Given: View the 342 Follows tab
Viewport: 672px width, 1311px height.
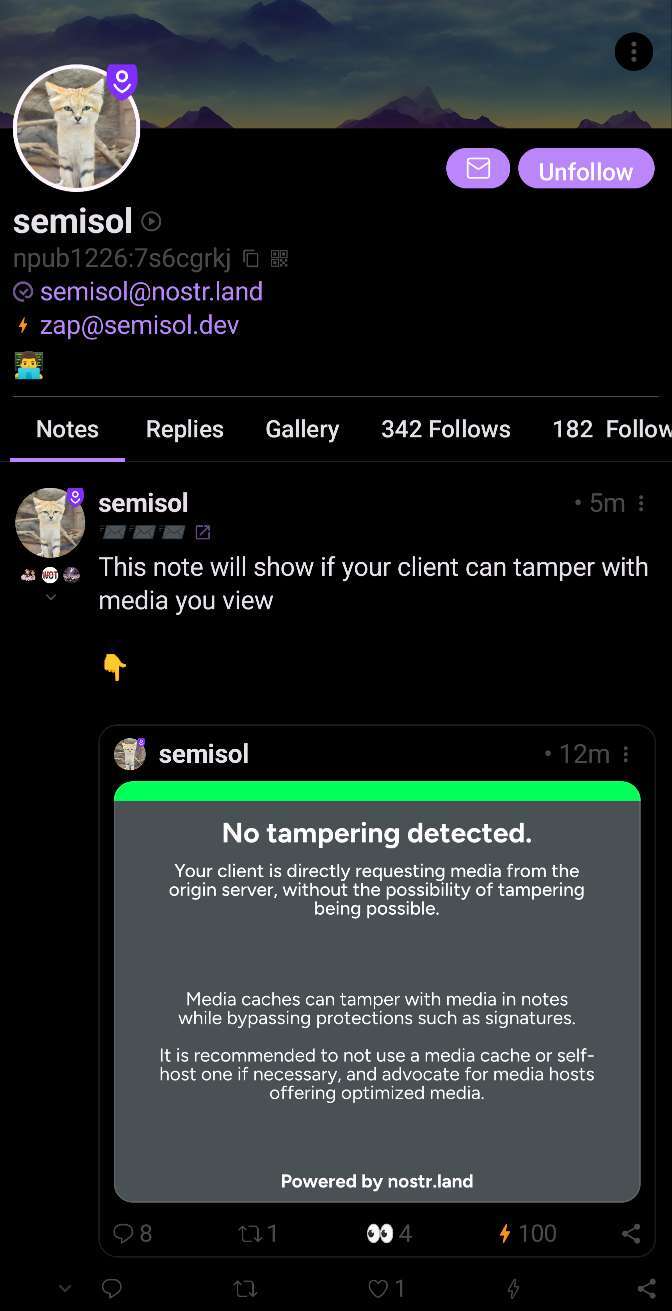Looking at the screenshot, I should (445, 429).
